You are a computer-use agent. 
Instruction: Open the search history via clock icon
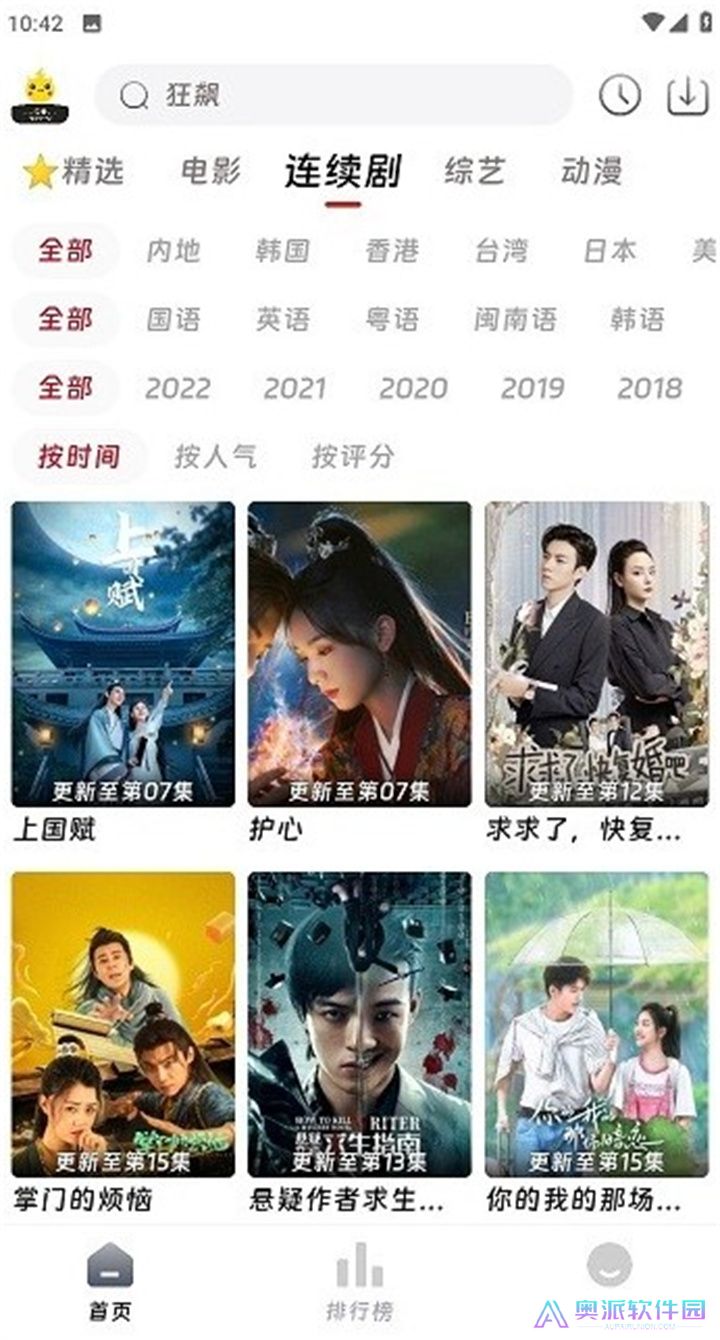(619, 97)
